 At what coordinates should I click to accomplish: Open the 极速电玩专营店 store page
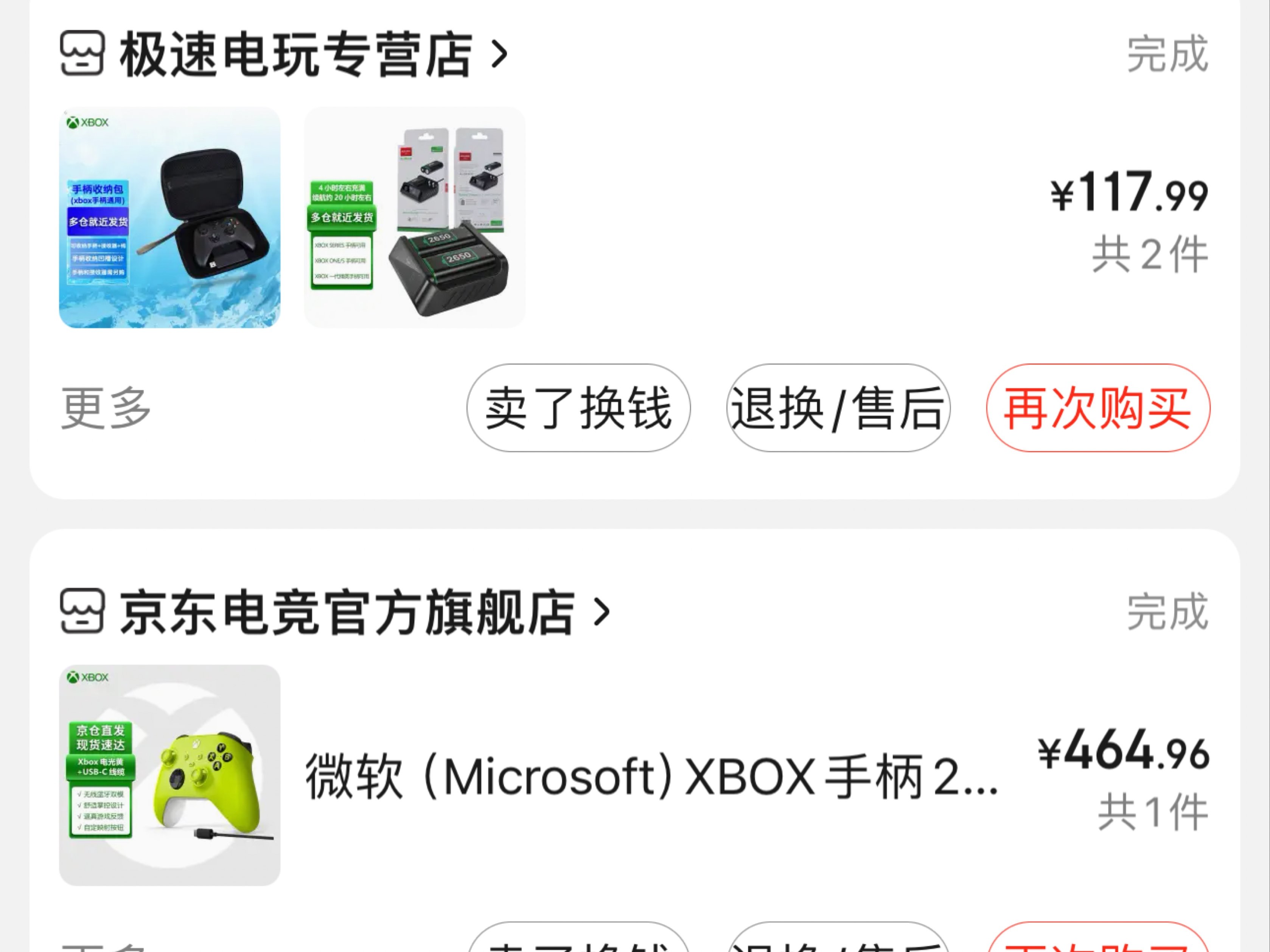click(x=296, y=54)
